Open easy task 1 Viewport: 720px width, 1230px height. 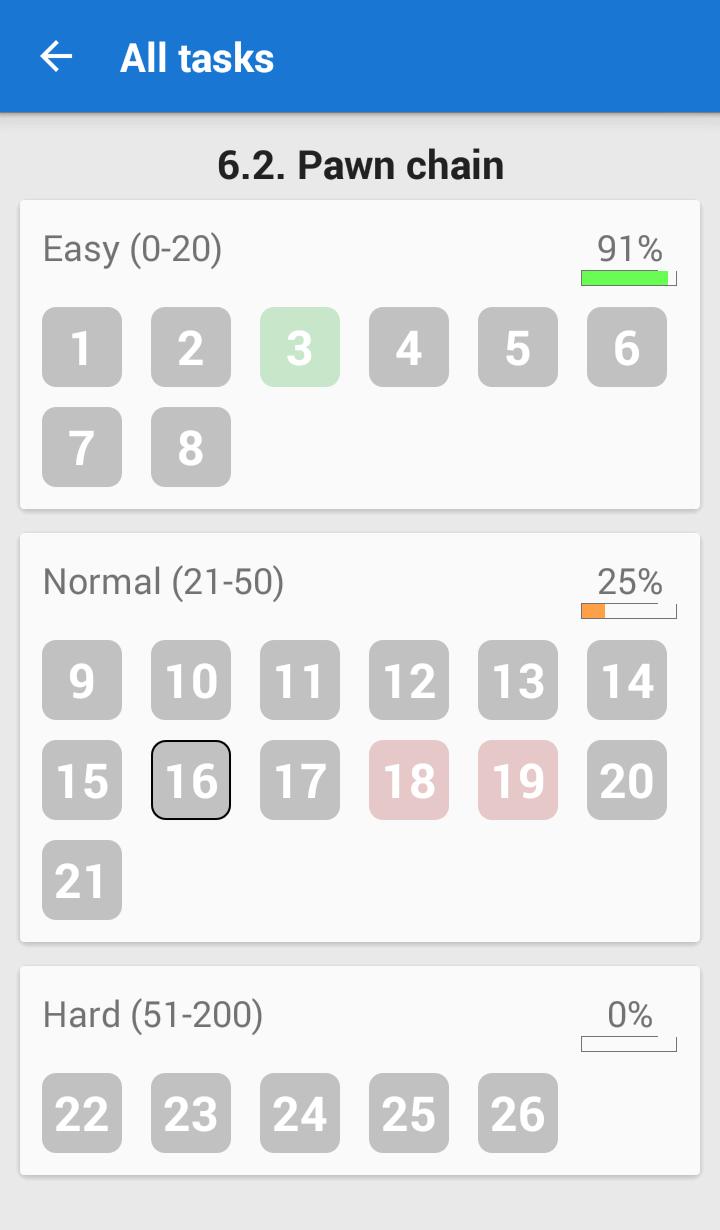(x=82, y=347)
